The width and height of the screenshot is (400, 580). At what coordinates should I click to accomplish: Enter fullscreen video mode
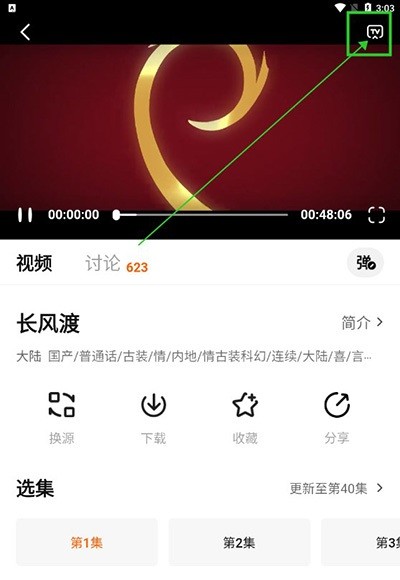point(376,215)
